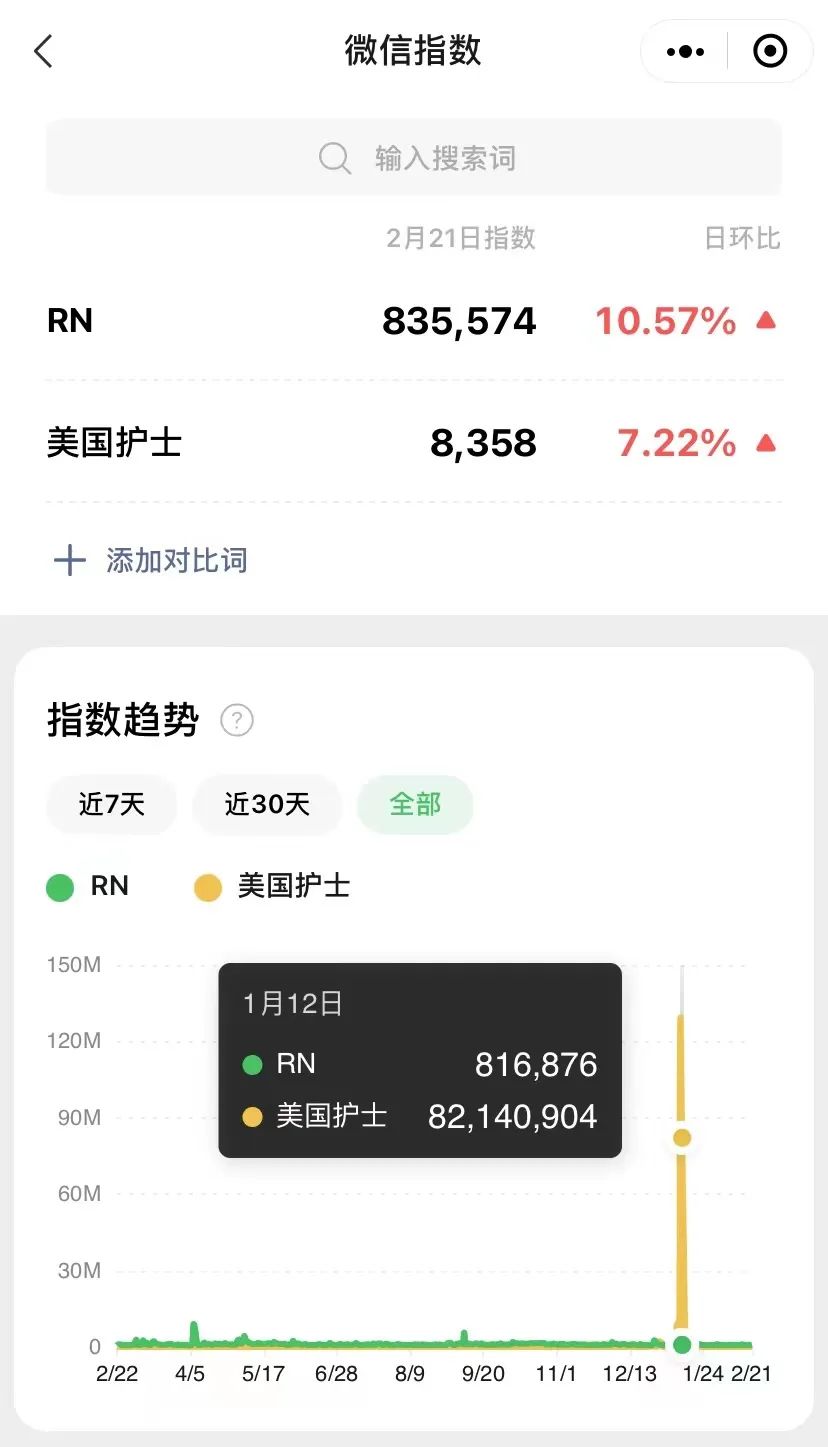828x1447 pixels.
Task: Select the 全部 time range
Action: (415, 804)
